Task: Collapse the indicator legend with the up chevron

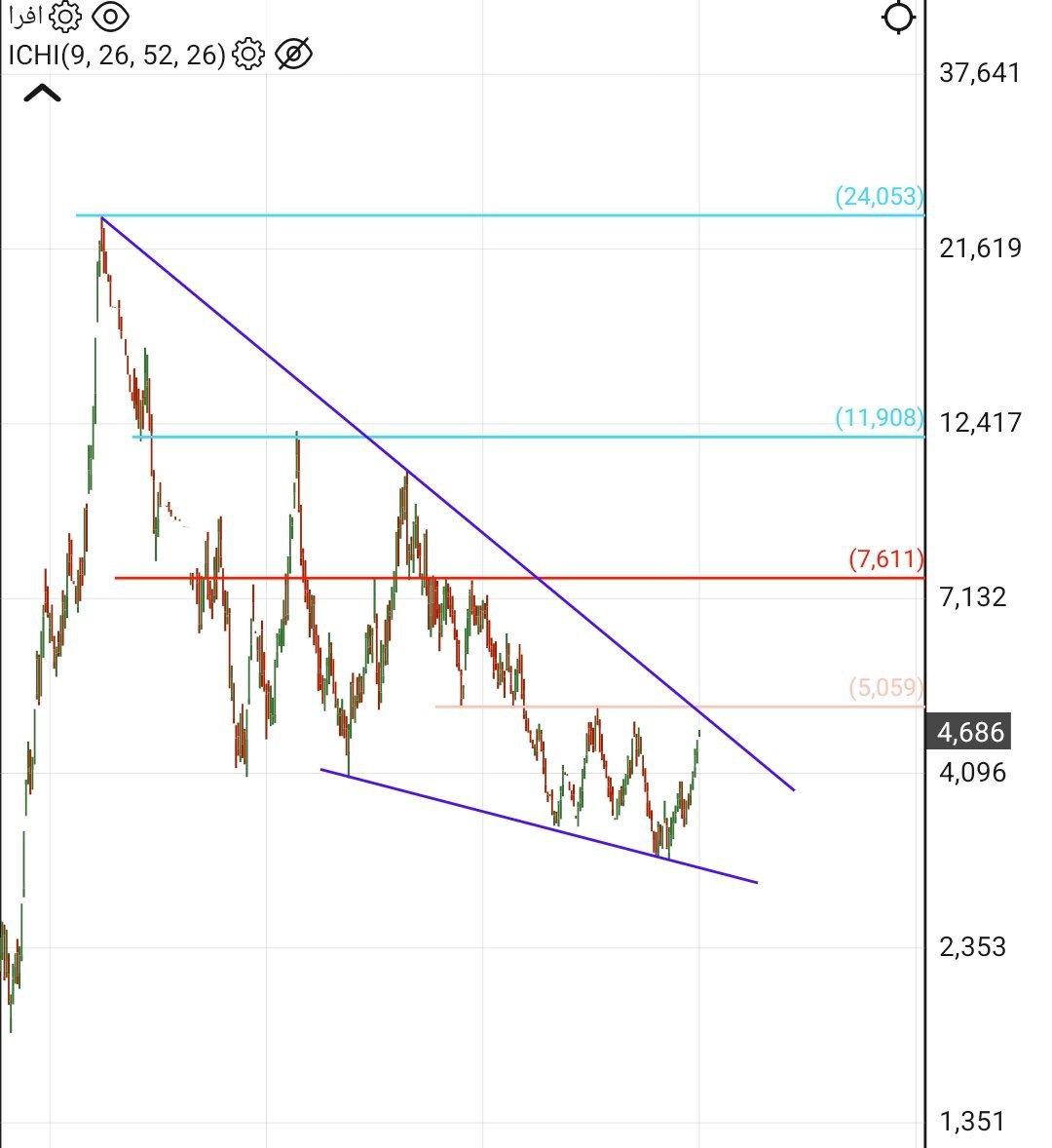Action: pos(42,95)
